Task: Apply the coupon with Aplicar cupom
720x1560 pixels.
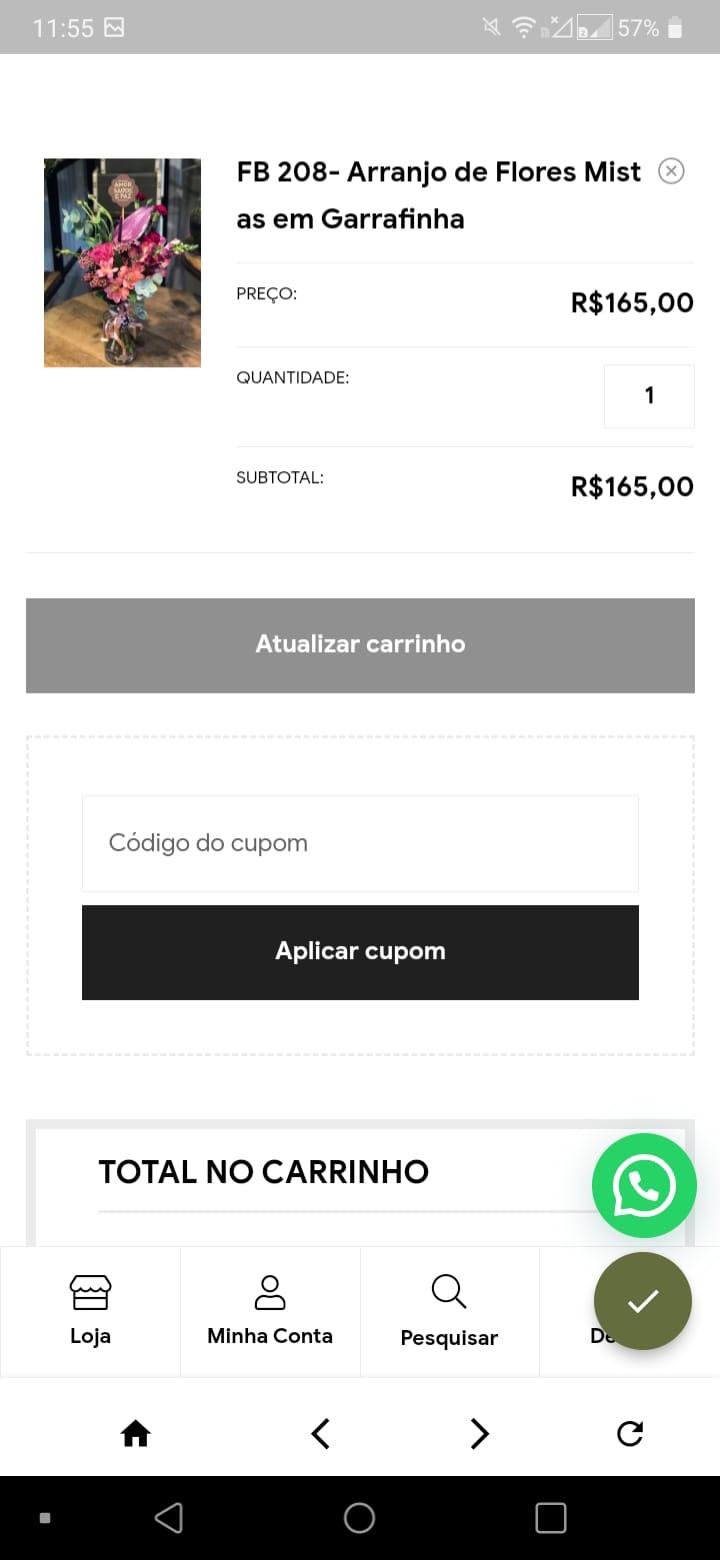Action: (x=360, y=952)
